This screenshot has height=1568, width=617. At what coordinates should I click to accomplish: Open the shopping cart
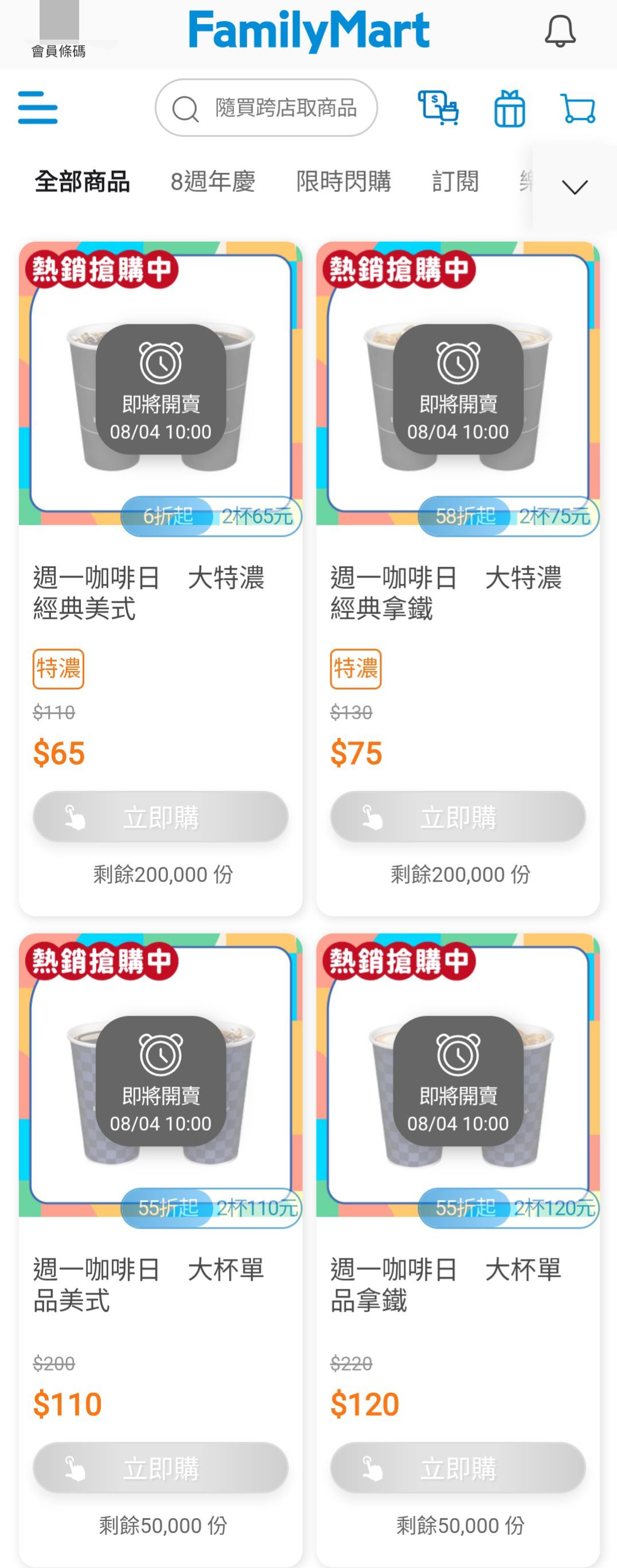coord(577,109)
